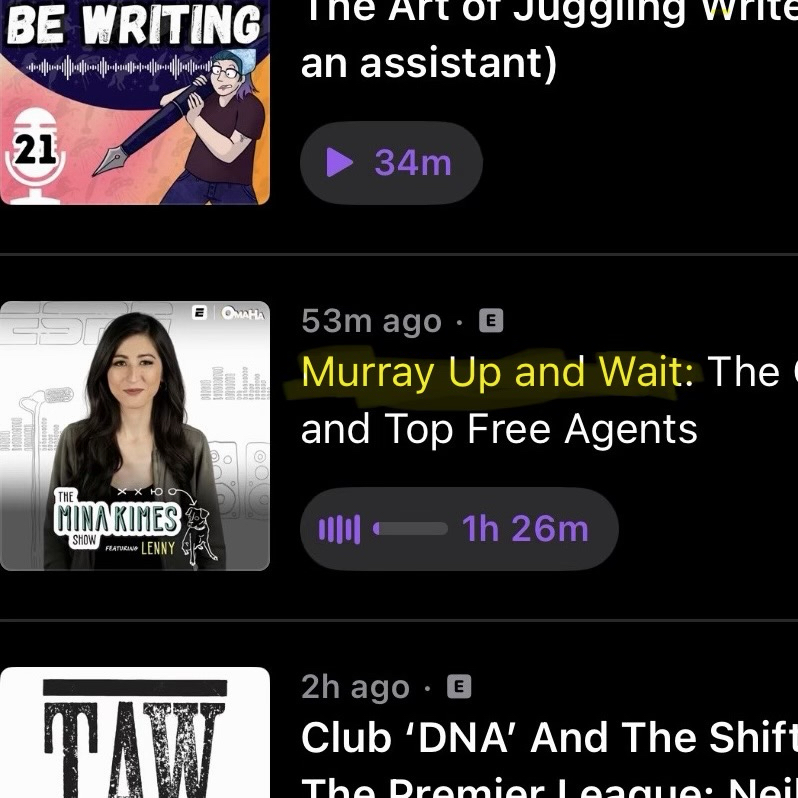The height and width of the screenshot is (798, 798).
Task: Open the Club 'DNA' episode
Action: pyautogui.click(x=548, y=738)
